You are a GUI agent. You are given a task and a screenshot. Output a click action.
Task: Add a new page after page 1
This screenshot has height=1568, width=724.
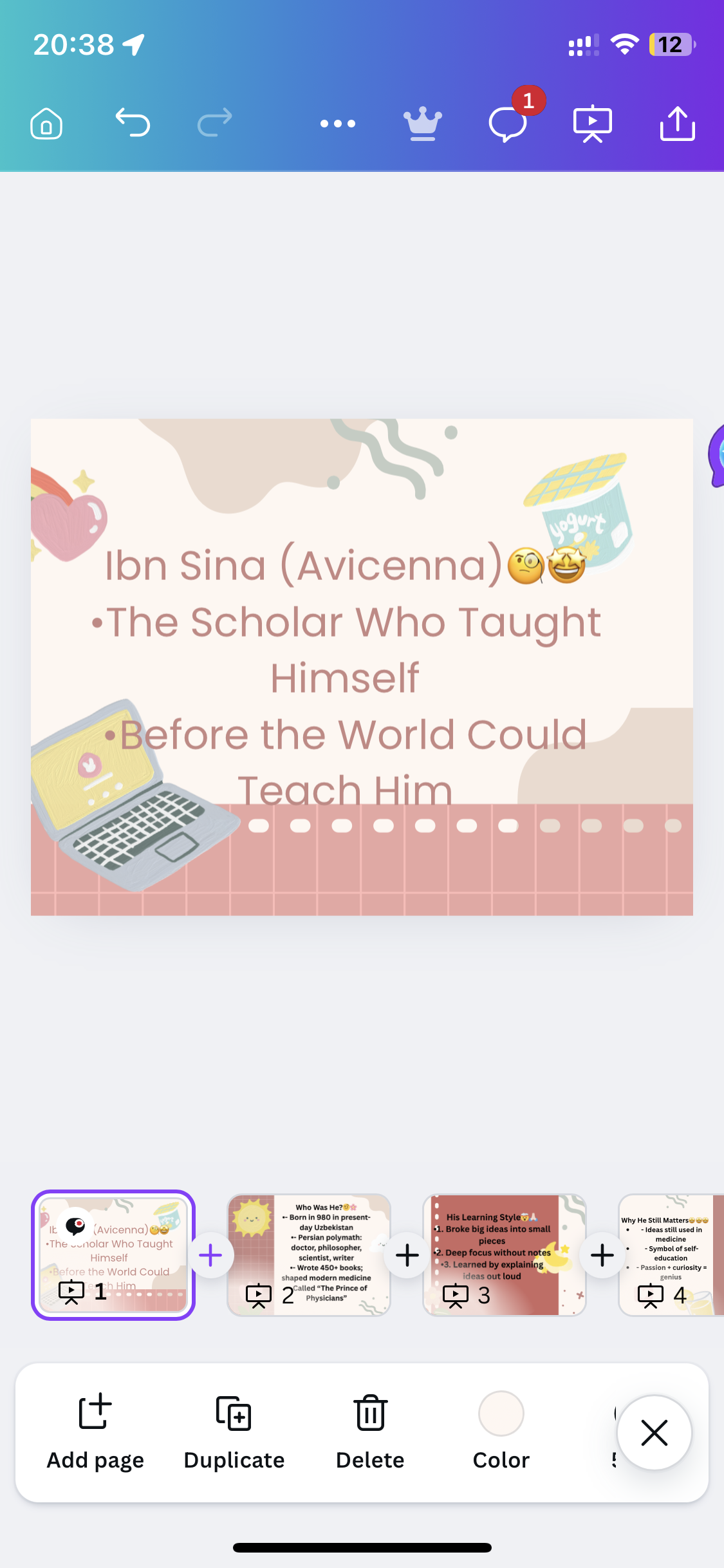coord(211,1255)
